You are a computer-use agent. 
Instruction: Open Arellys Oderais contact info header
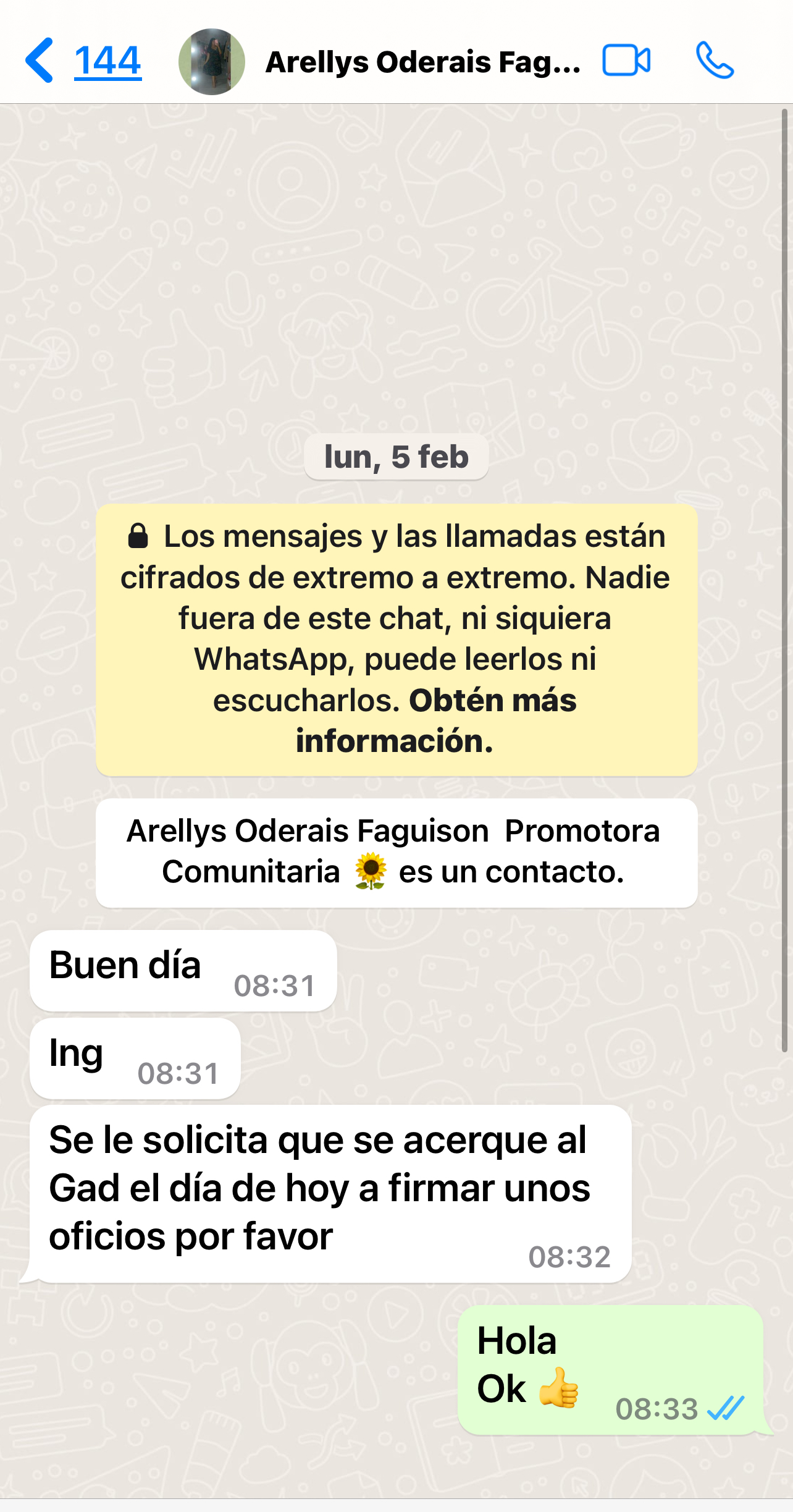pos(422,62)
